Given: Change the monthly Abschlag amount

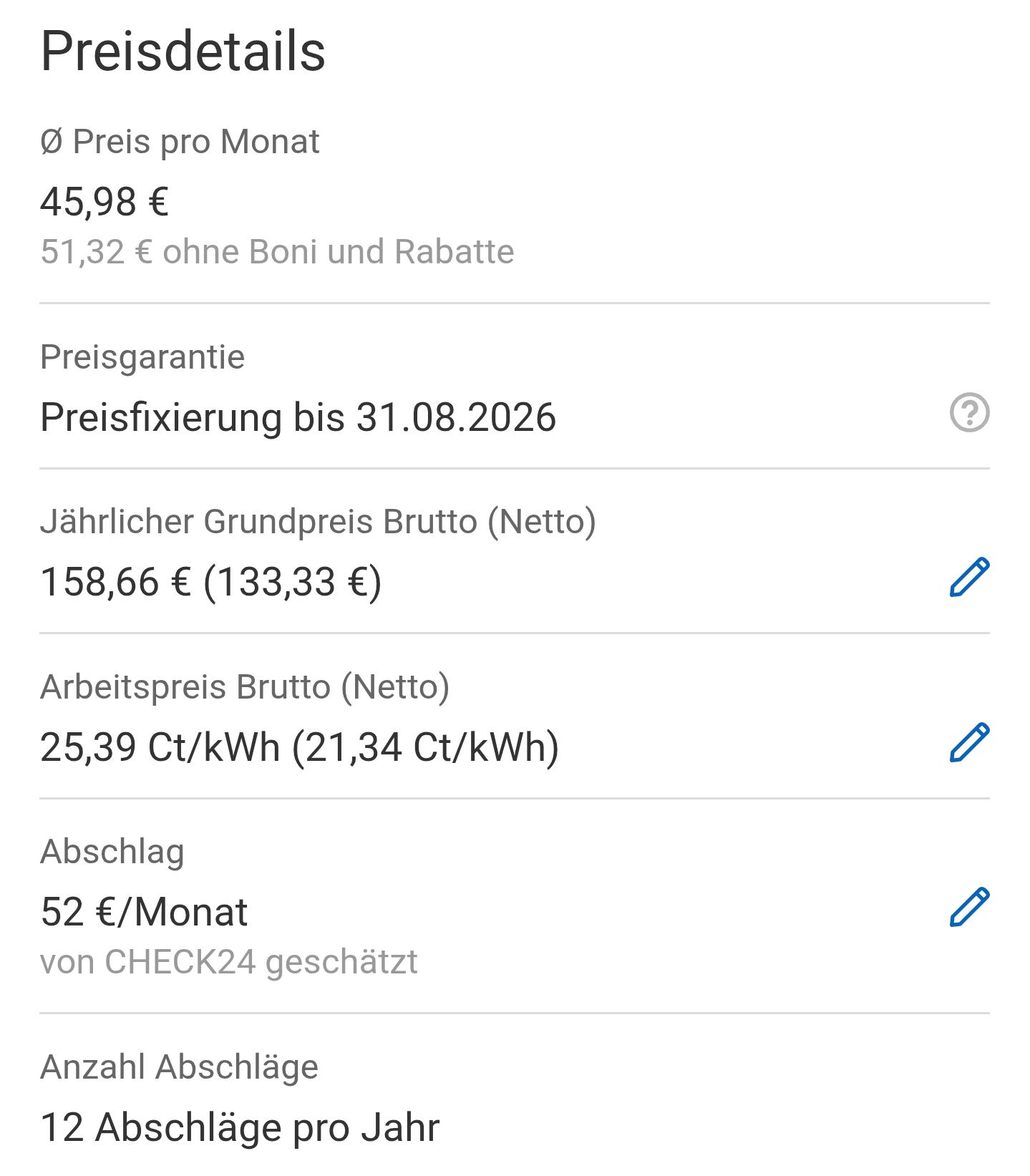Looking at the screenshot, I should [969, 907].
